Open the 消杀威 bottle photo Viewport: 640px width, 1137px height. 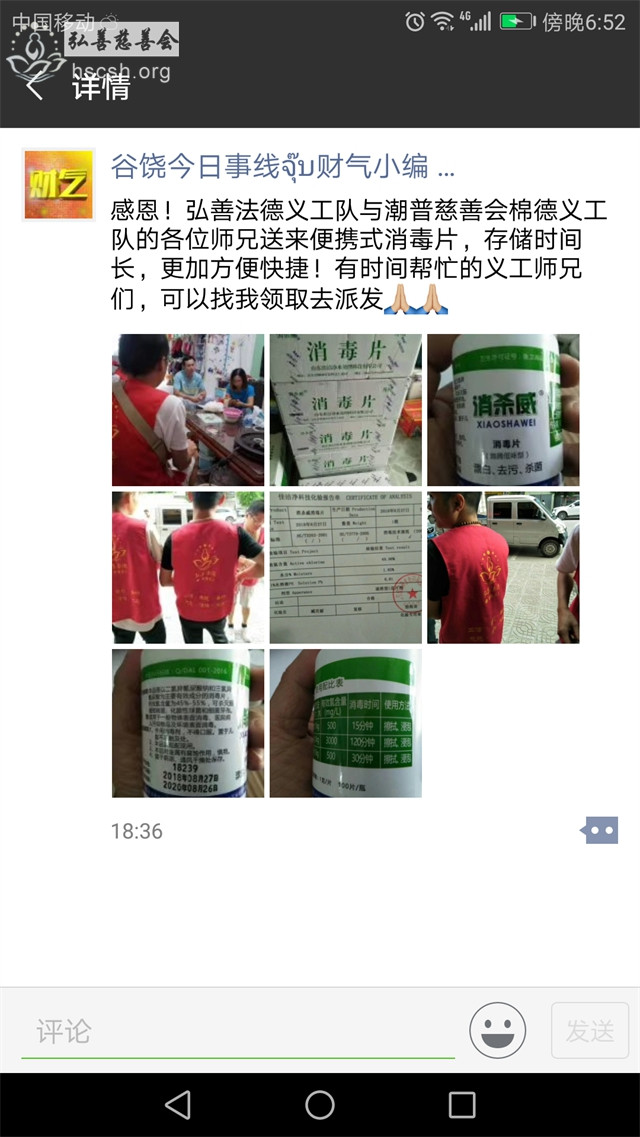point(503,410)
